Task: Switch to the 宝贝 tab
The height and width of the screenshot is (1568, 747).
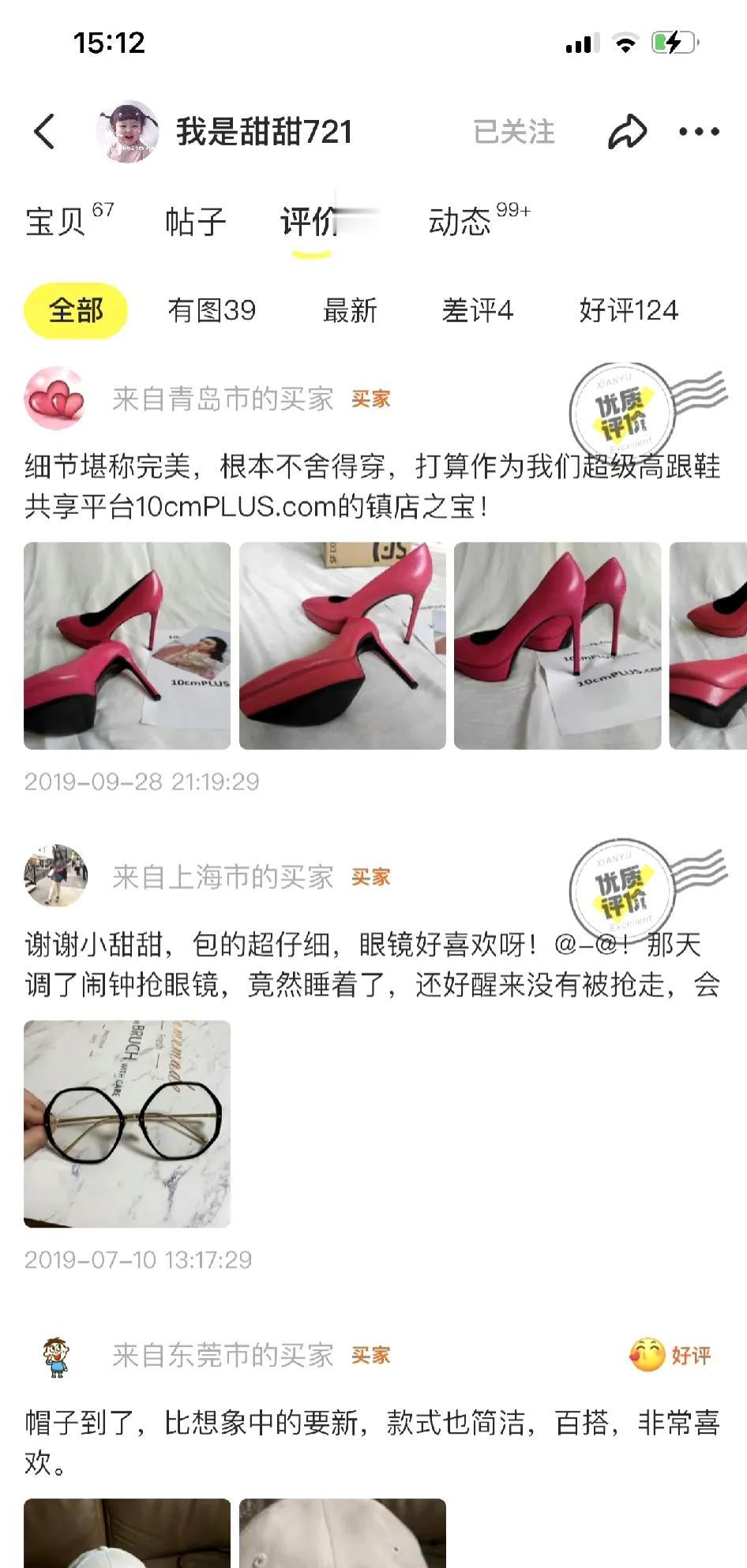Action: (x=57, y=222)
